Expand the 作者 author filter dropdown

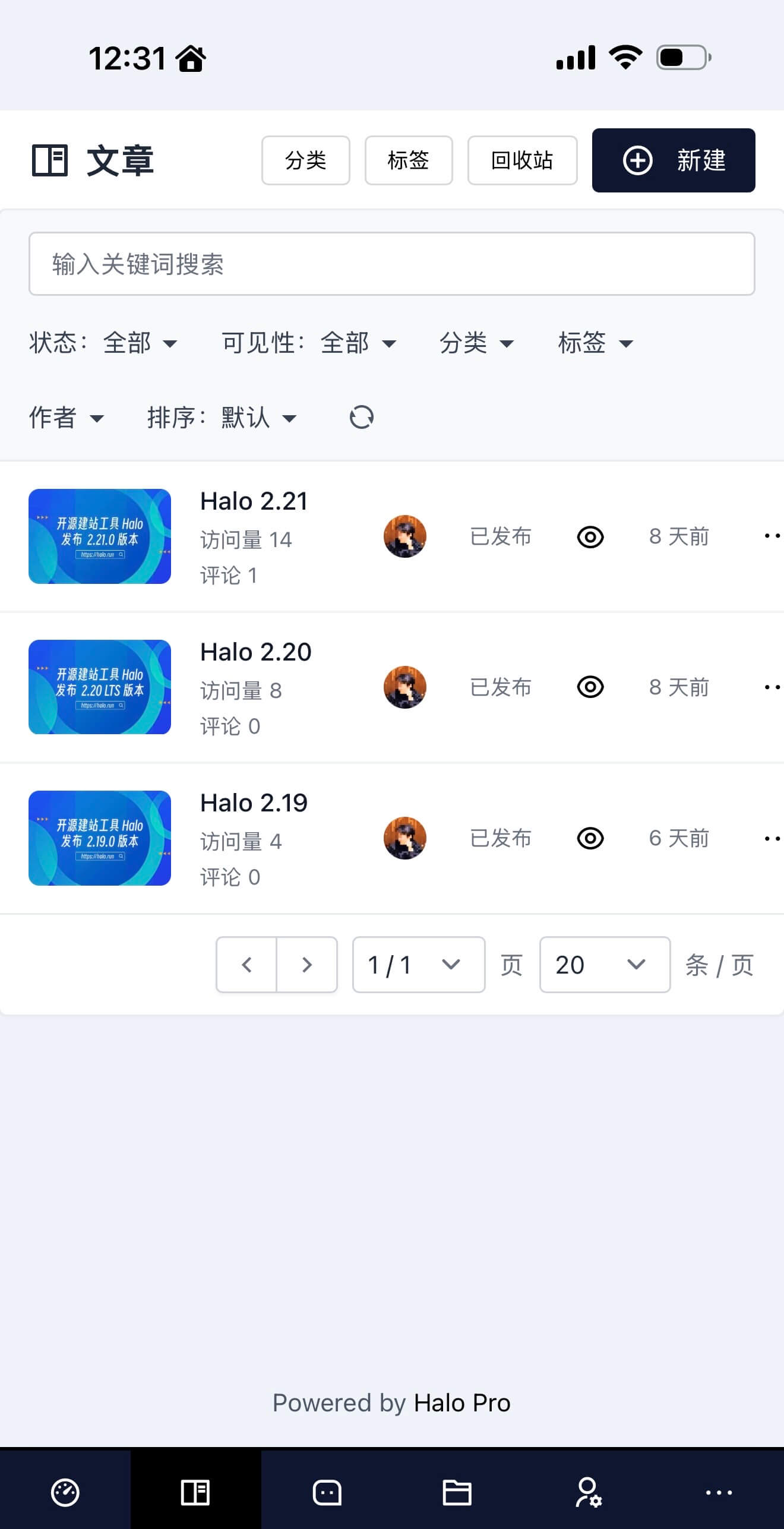[67, 418]
